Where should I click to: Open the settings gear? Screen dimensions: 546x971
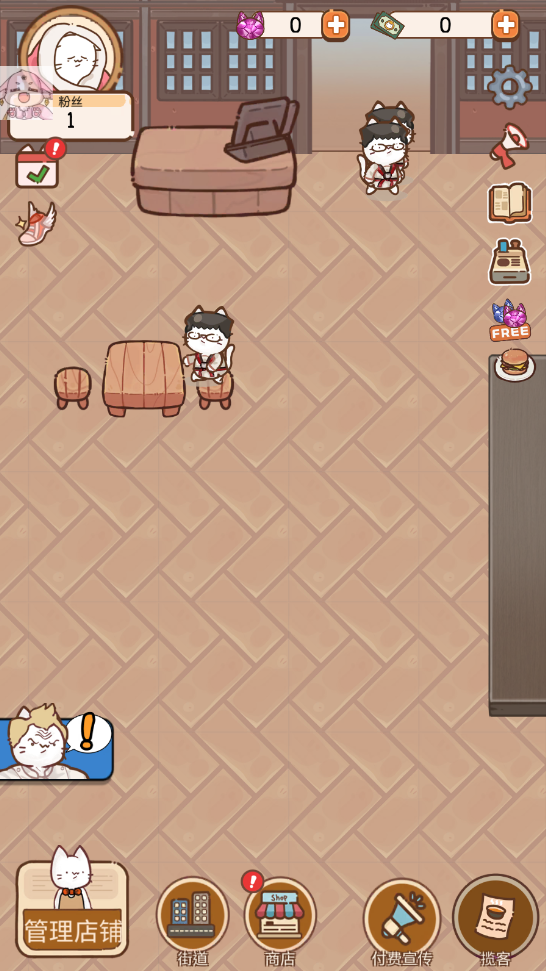click(x=509, y=87)
